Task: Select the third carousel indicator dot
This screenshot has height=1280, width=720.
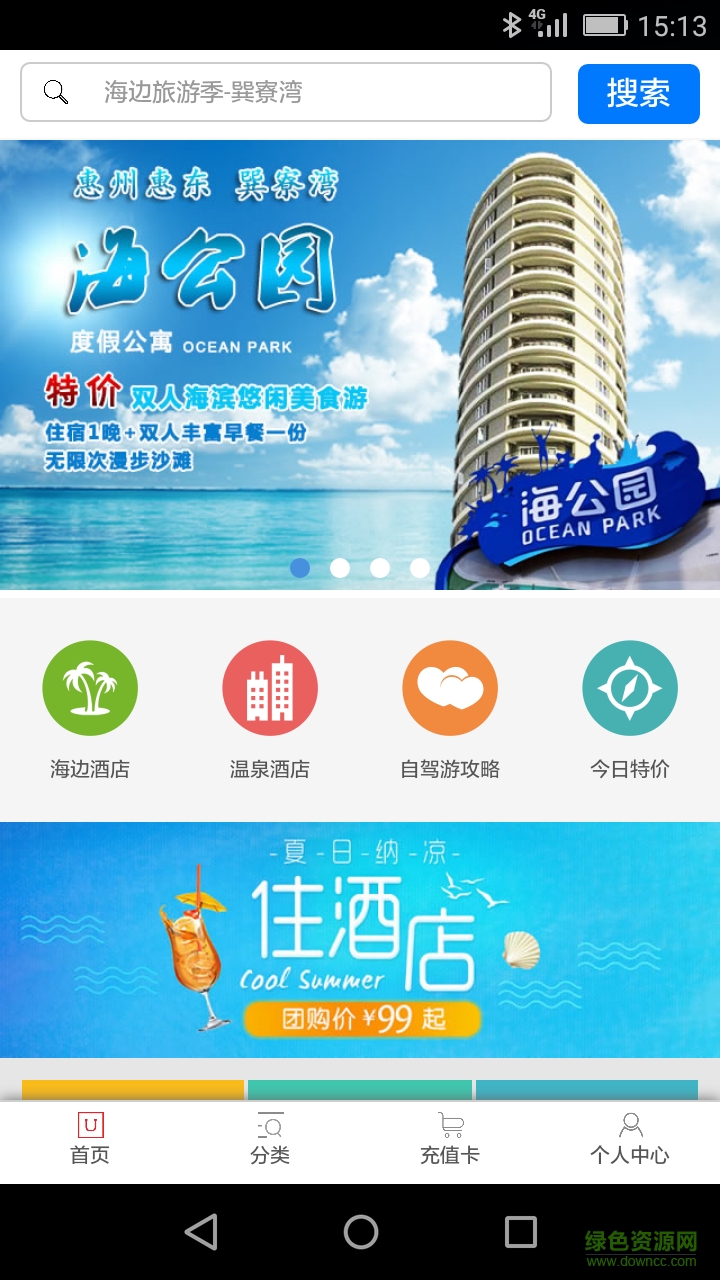Action: tap(379, 567)
